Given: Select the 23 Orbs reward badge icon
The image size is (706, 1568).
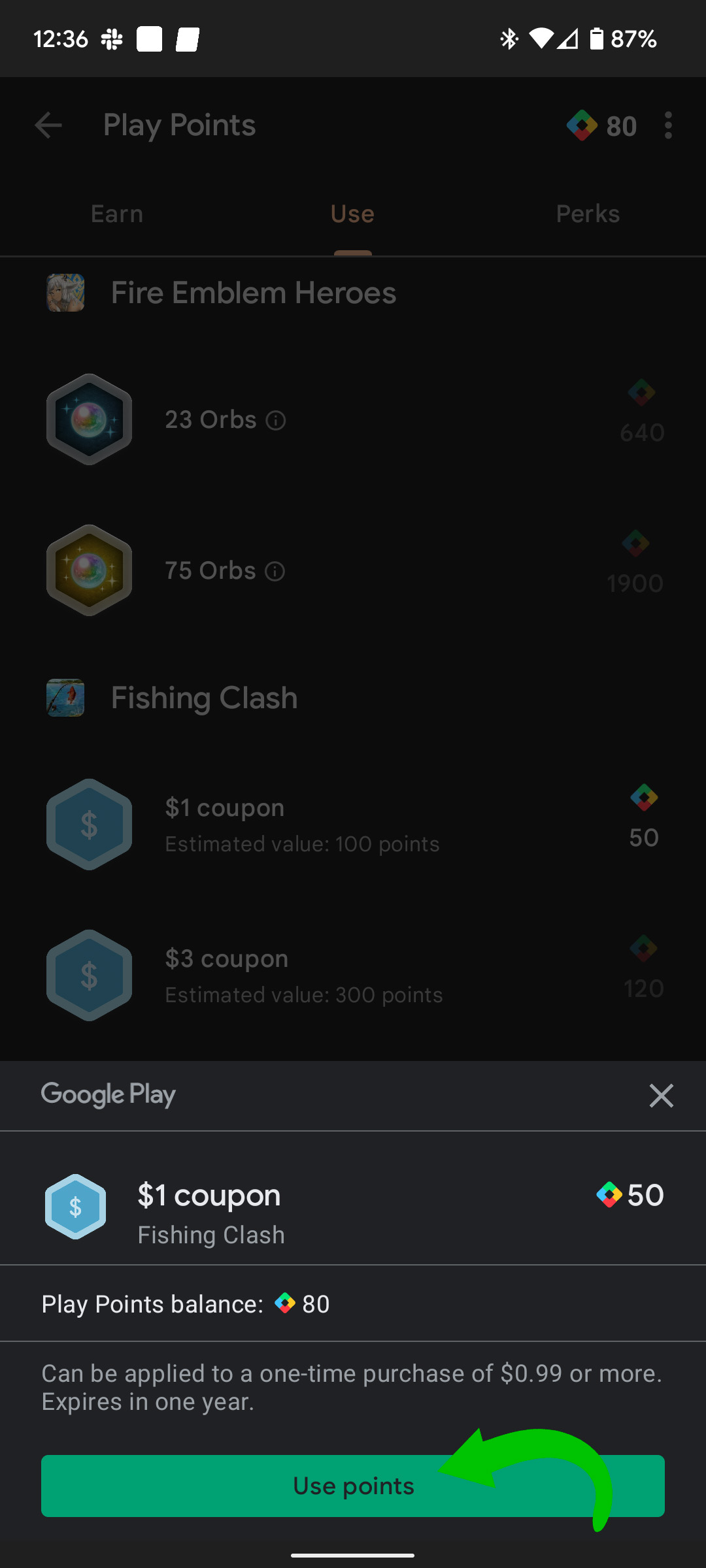Looking at the screenshot, I should [89, 419].
